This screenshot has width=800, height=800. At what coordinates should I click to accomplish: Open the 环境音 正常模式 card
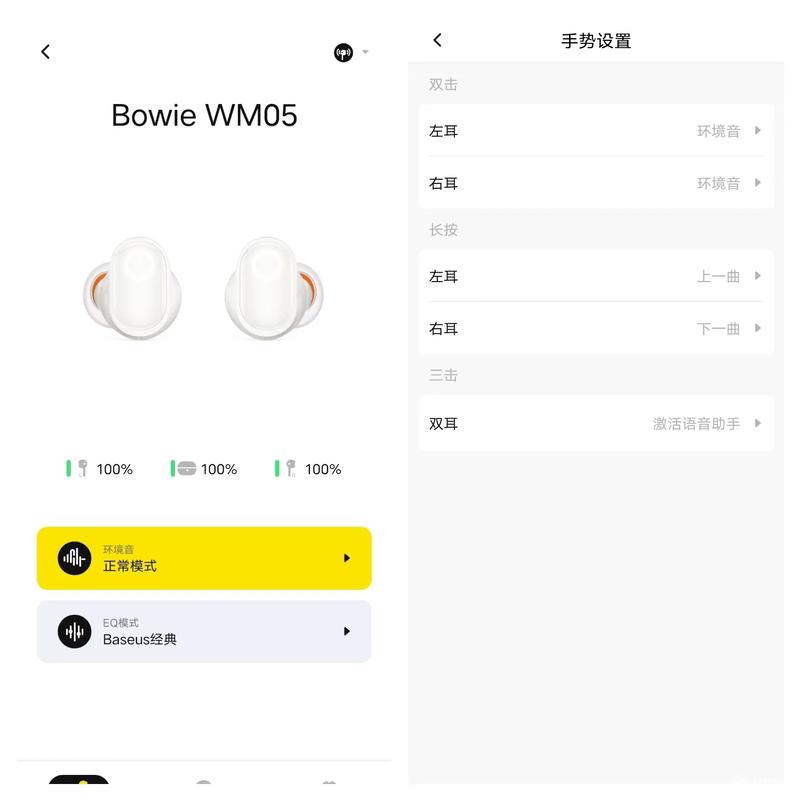pyautogui.click(x=204, y=558)
